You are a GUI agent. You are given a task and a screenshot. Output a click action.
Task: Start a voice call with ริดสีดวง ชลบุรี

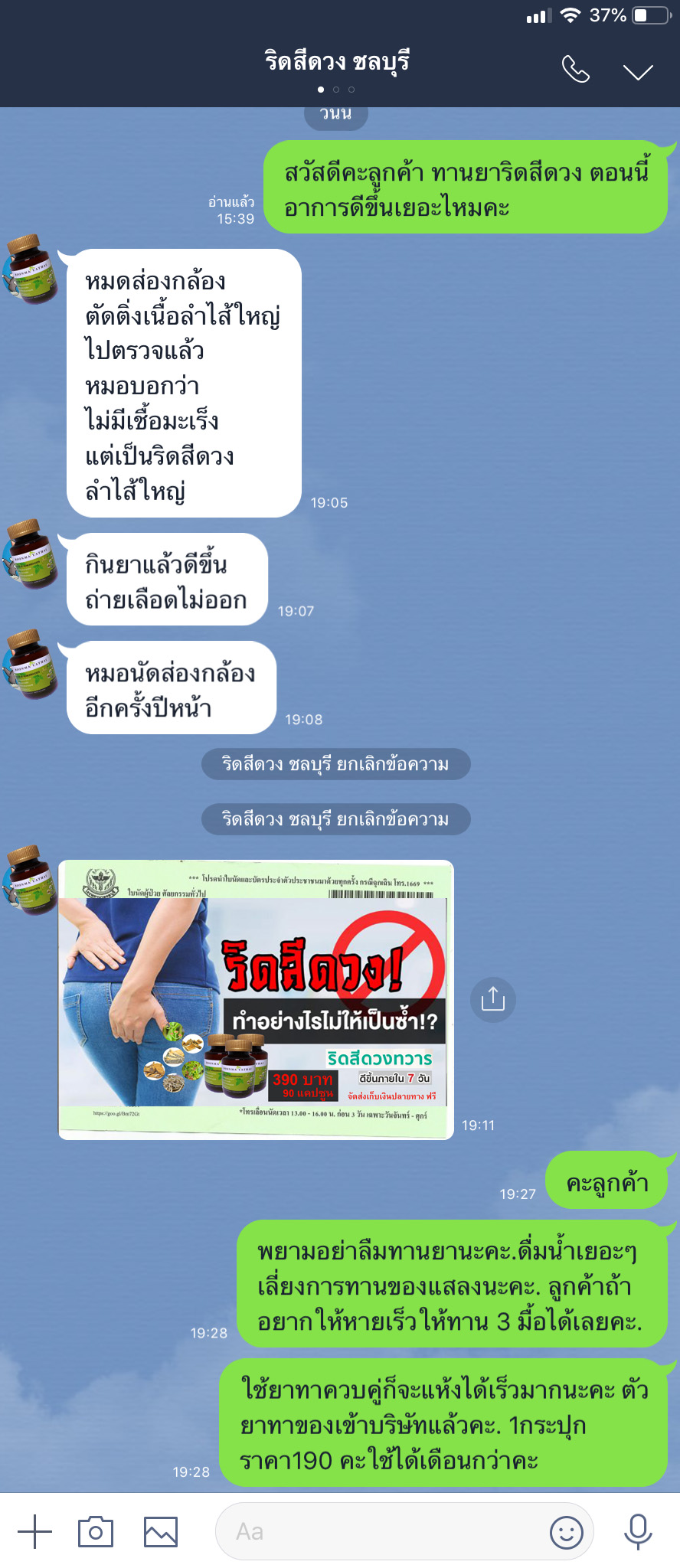coord(576,70)
